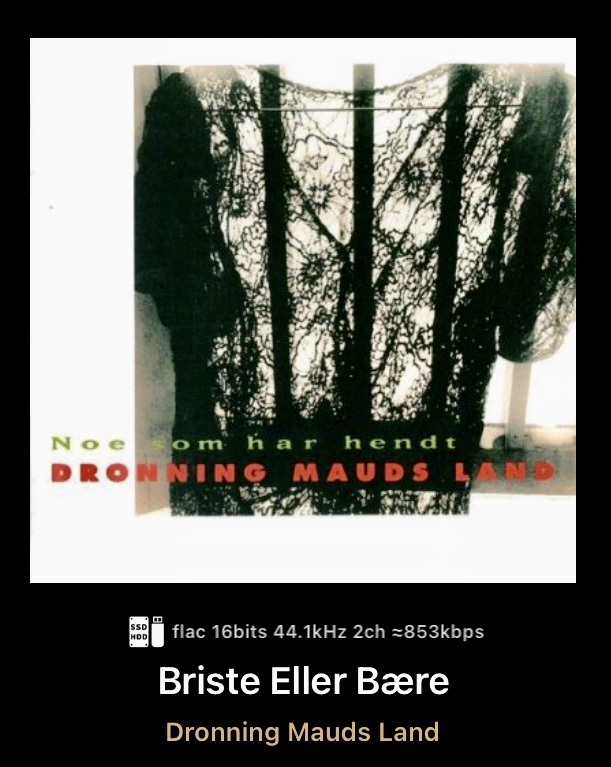
Task: Tap the Noe som har hendt album cover
Action: (x=303, y=310)
